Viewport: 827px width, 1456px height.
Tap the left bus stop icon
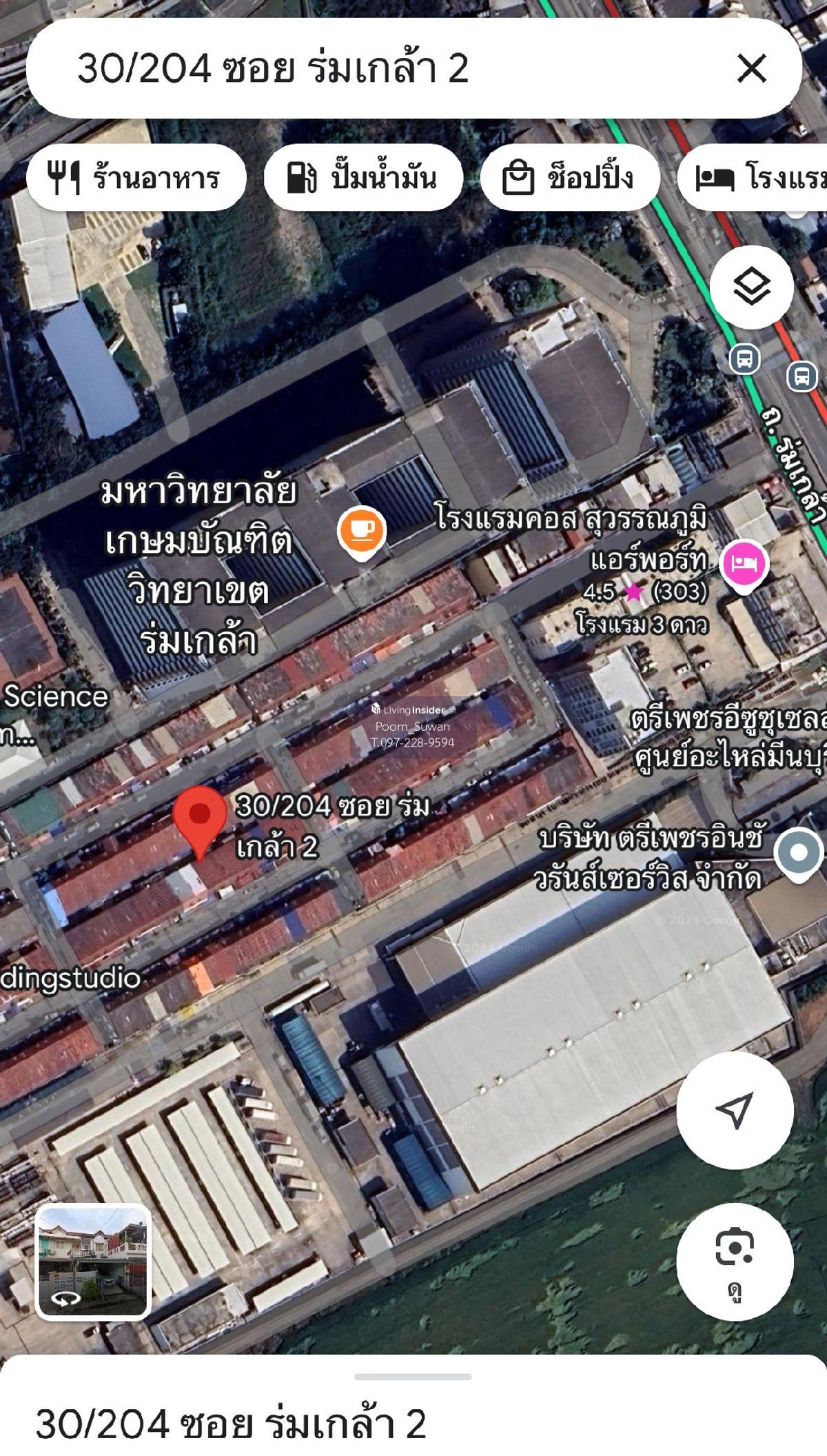click(745, 359)
